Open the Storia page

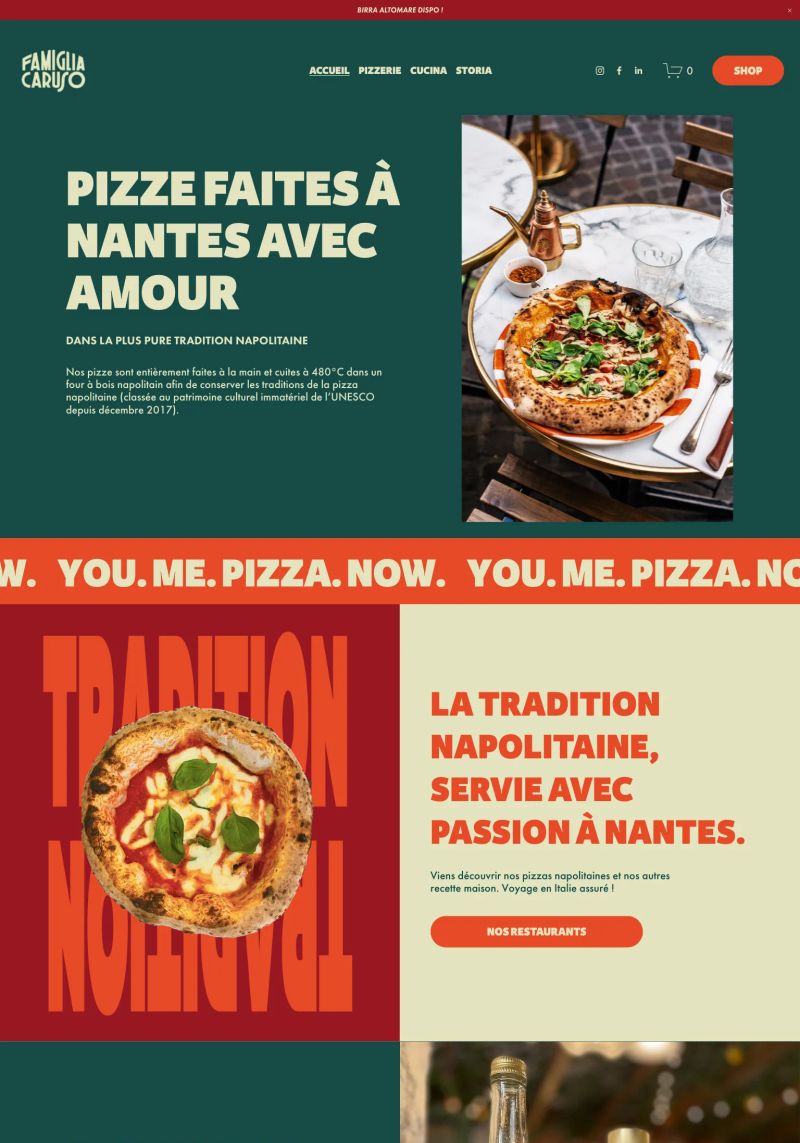click(x=474, y=71)
